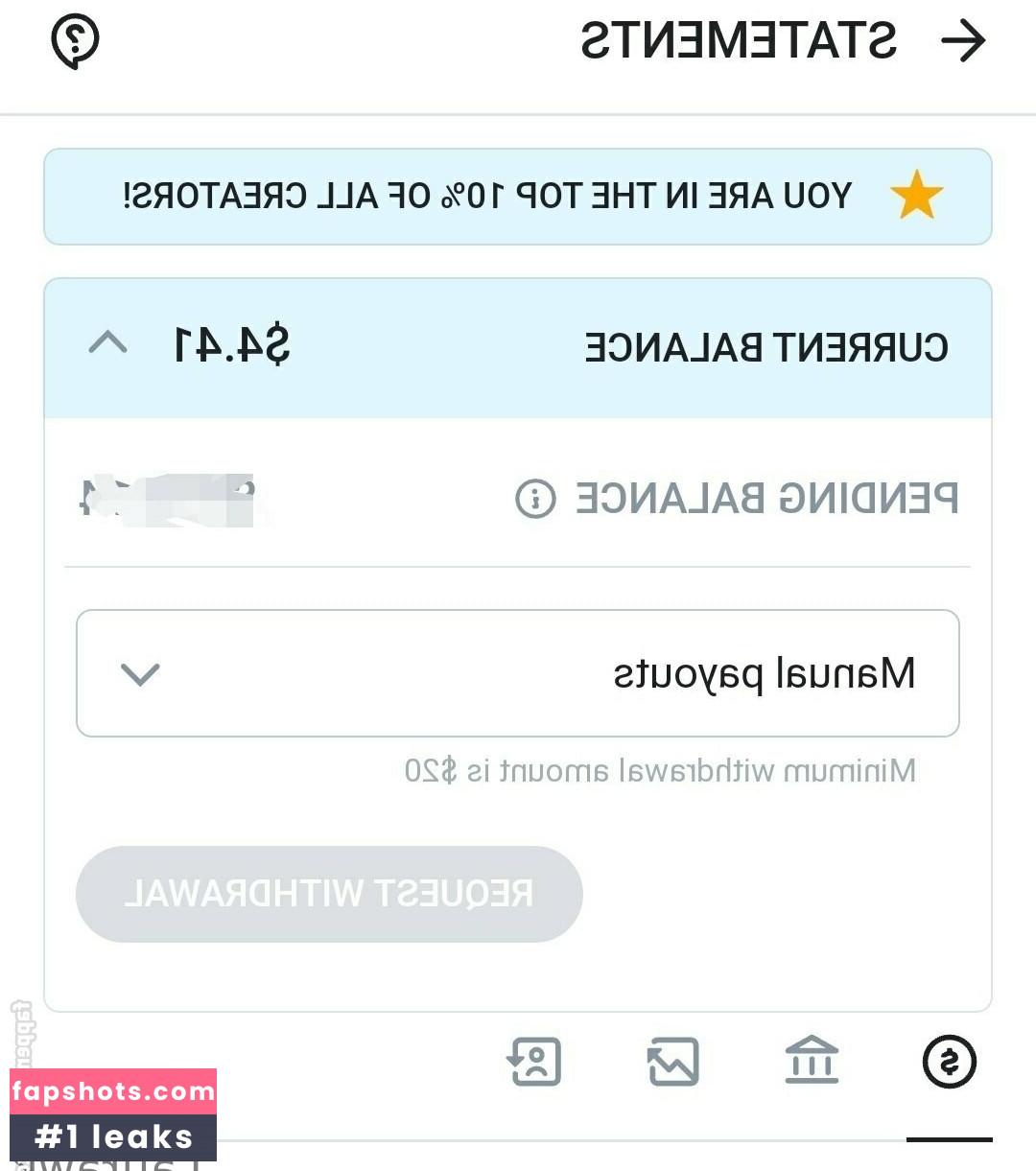
Task: Collapse the Current Balance section
Action: click(107, 343)
